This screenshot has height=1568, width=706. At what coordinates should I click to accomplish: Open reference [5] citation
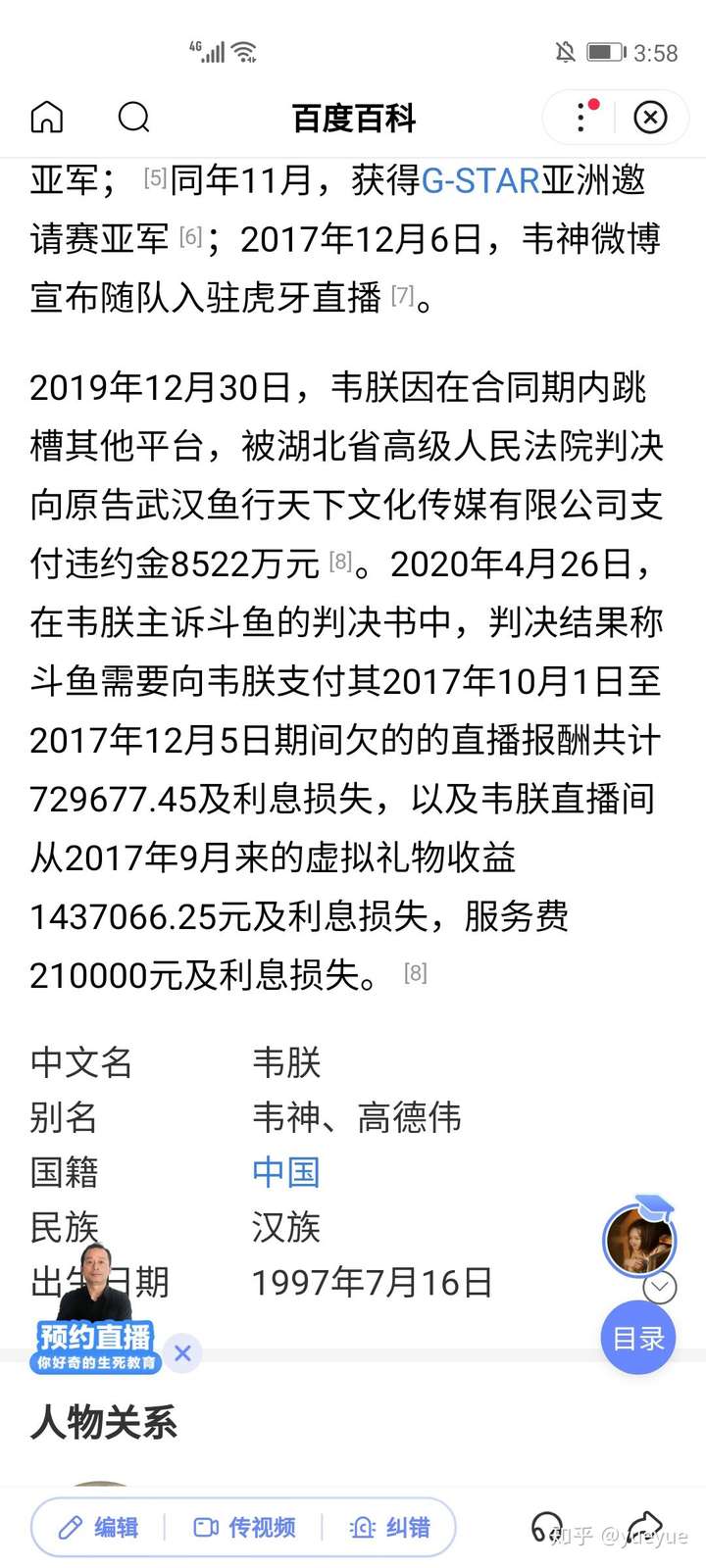pos(155,177)
